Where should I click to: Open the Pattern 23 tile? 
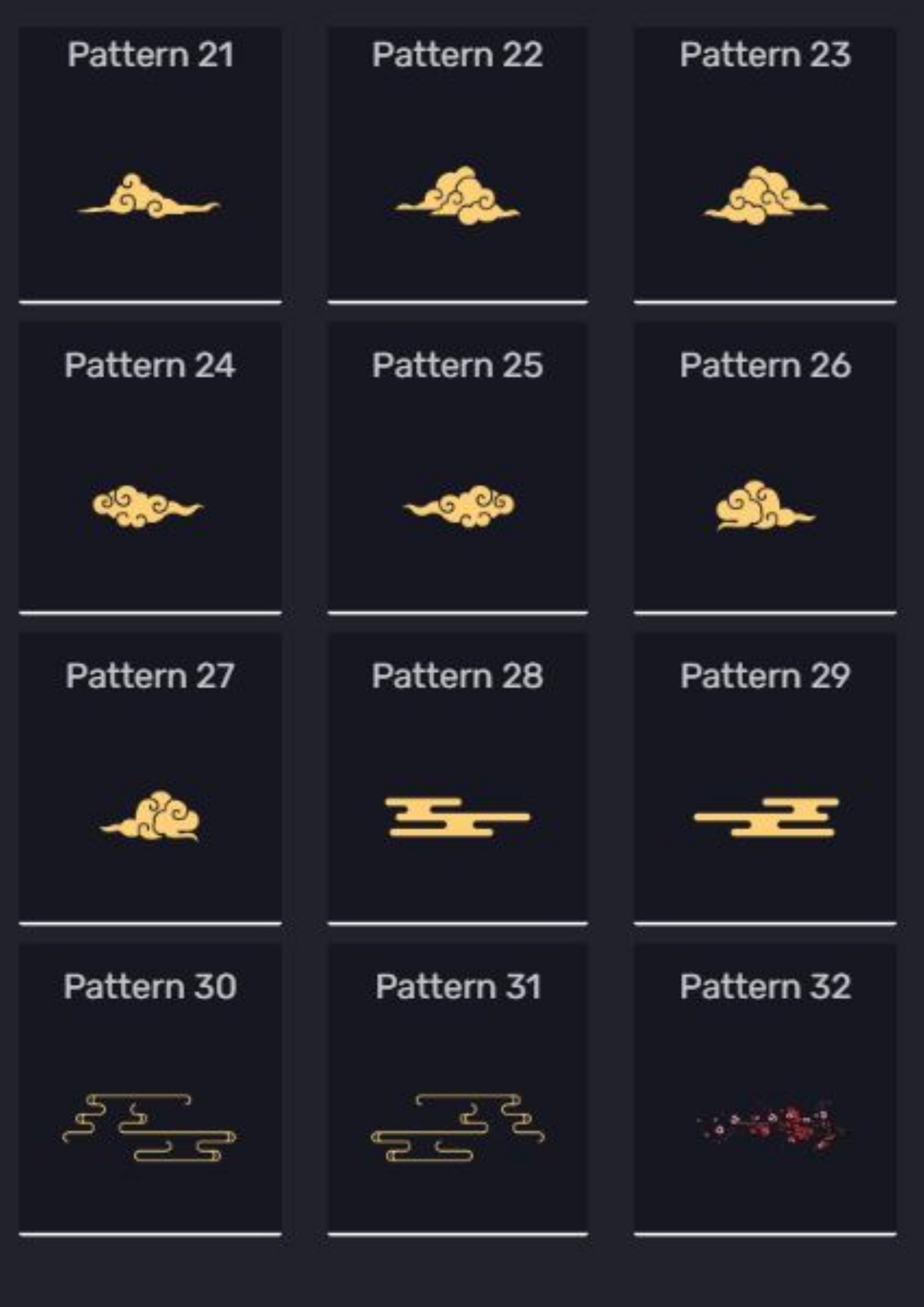coord(765,196)
